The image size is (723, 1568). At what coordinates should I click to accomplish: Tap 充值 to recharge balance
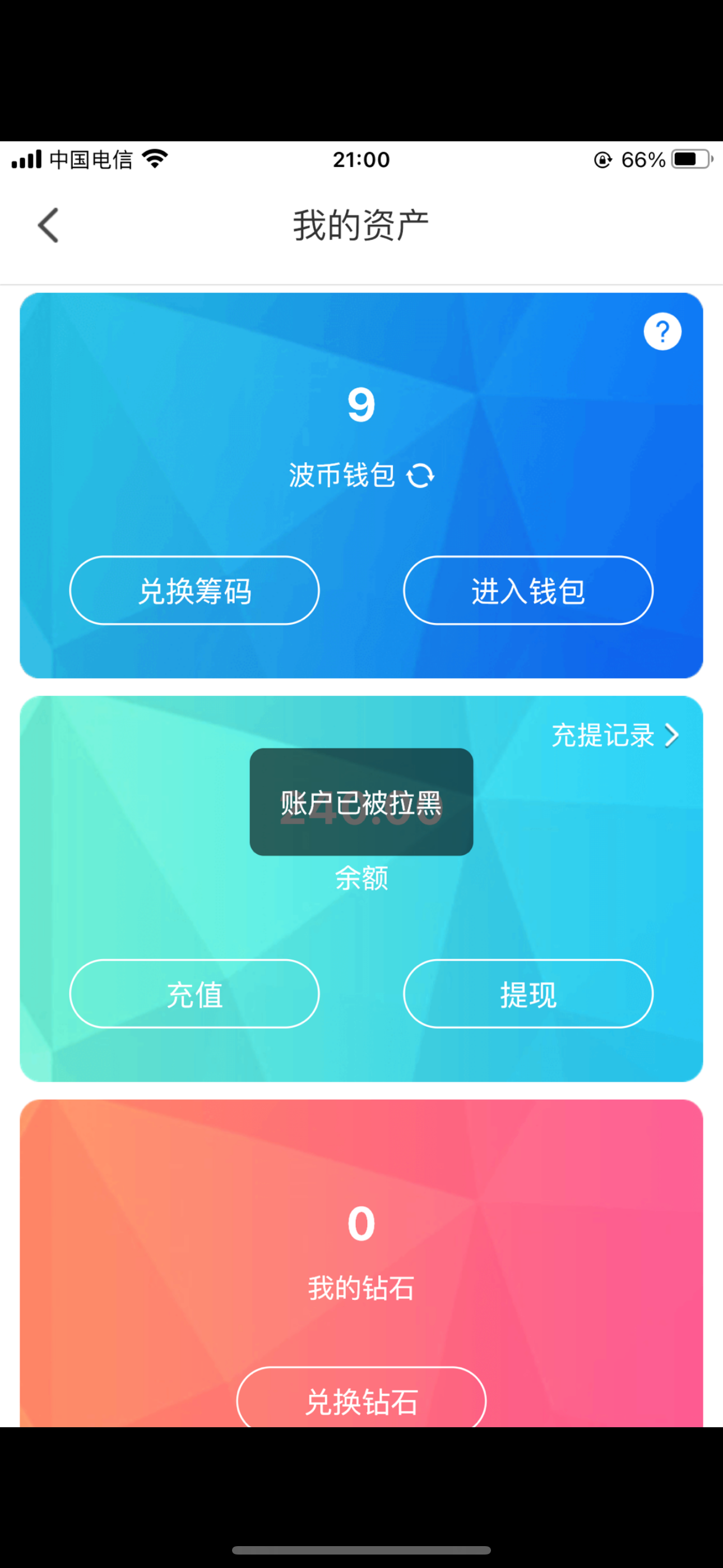click(x=194, y=994)
